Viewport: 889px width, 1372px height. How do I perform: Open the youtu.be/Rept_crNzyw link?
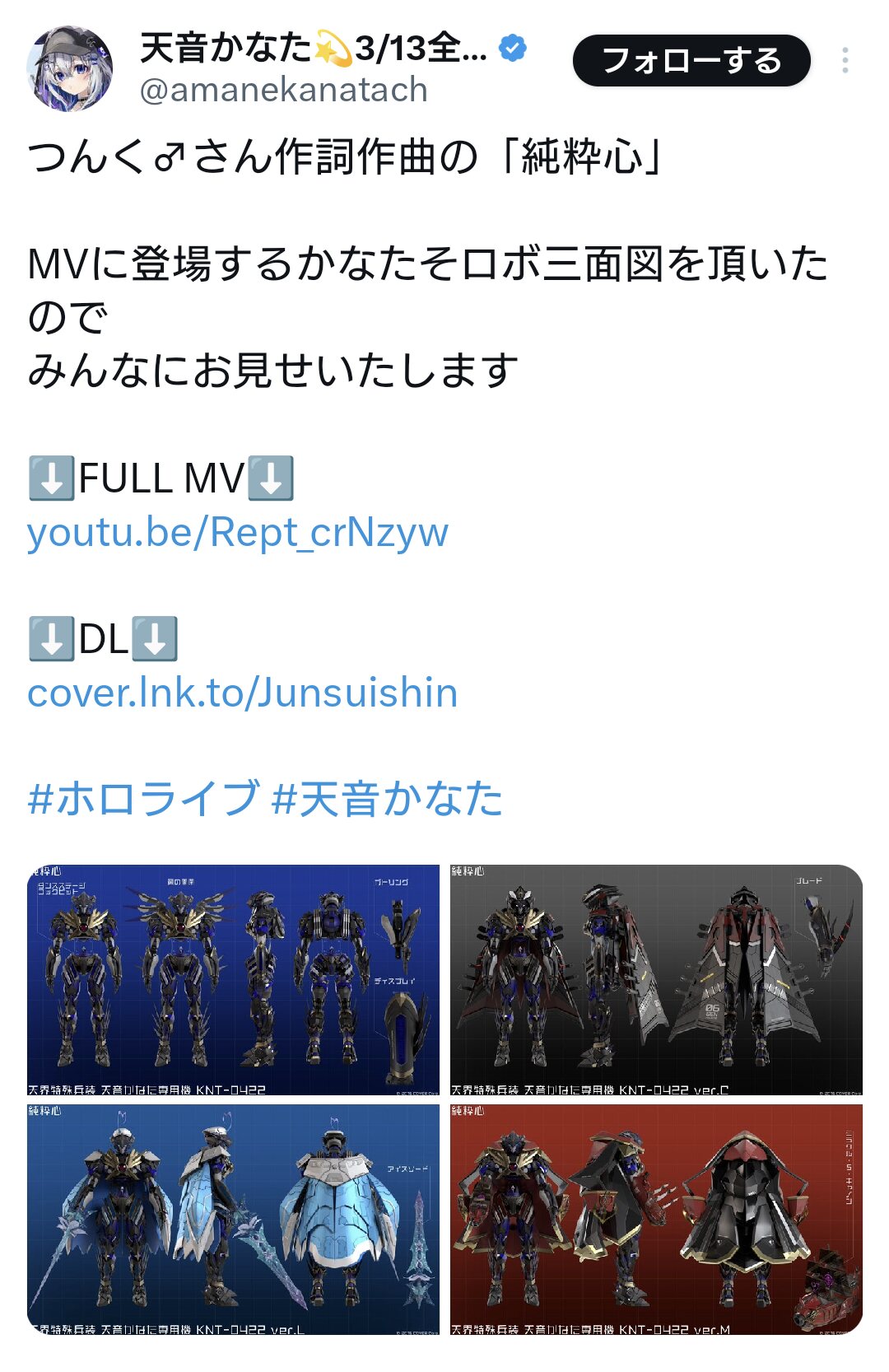tap(238, 532)
